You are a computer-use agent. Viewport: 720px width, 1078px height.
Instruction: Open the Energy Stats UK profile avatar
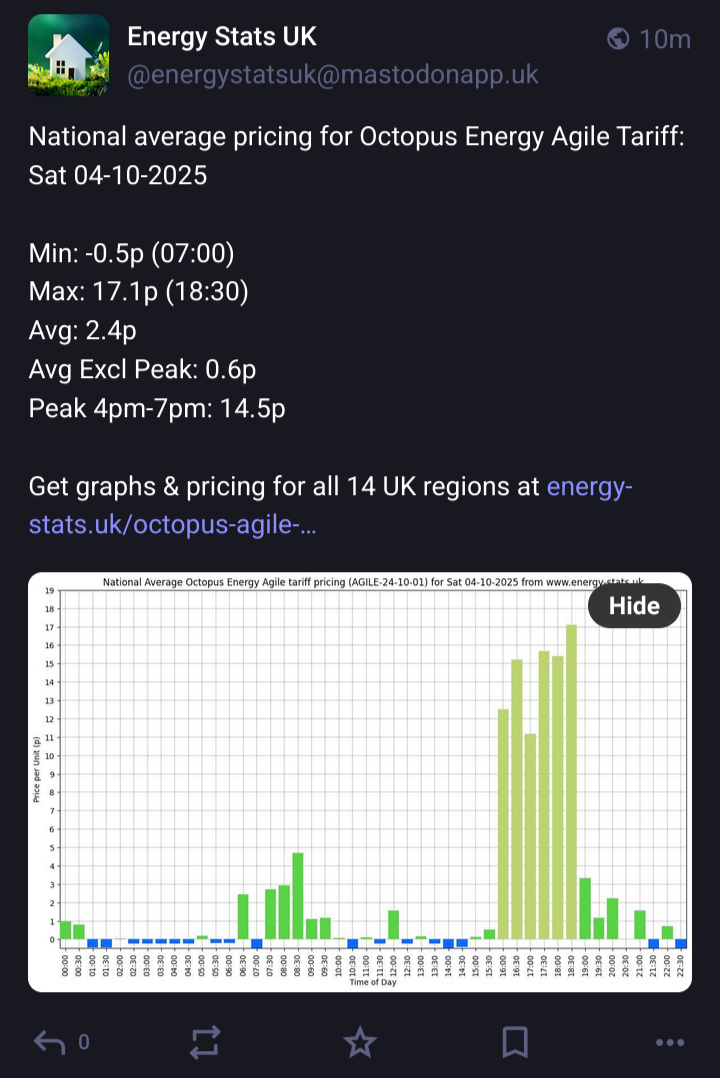(69, 55)
